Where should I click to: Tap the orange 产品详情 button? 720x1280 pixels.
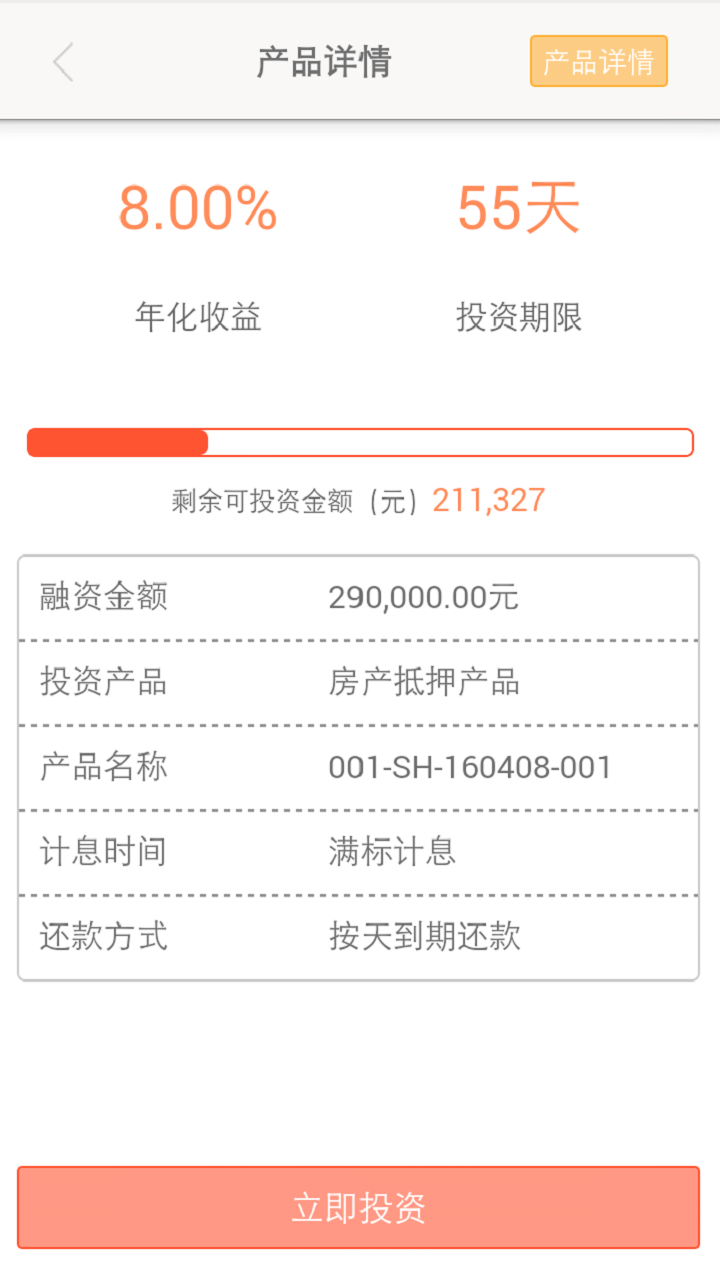598,62
